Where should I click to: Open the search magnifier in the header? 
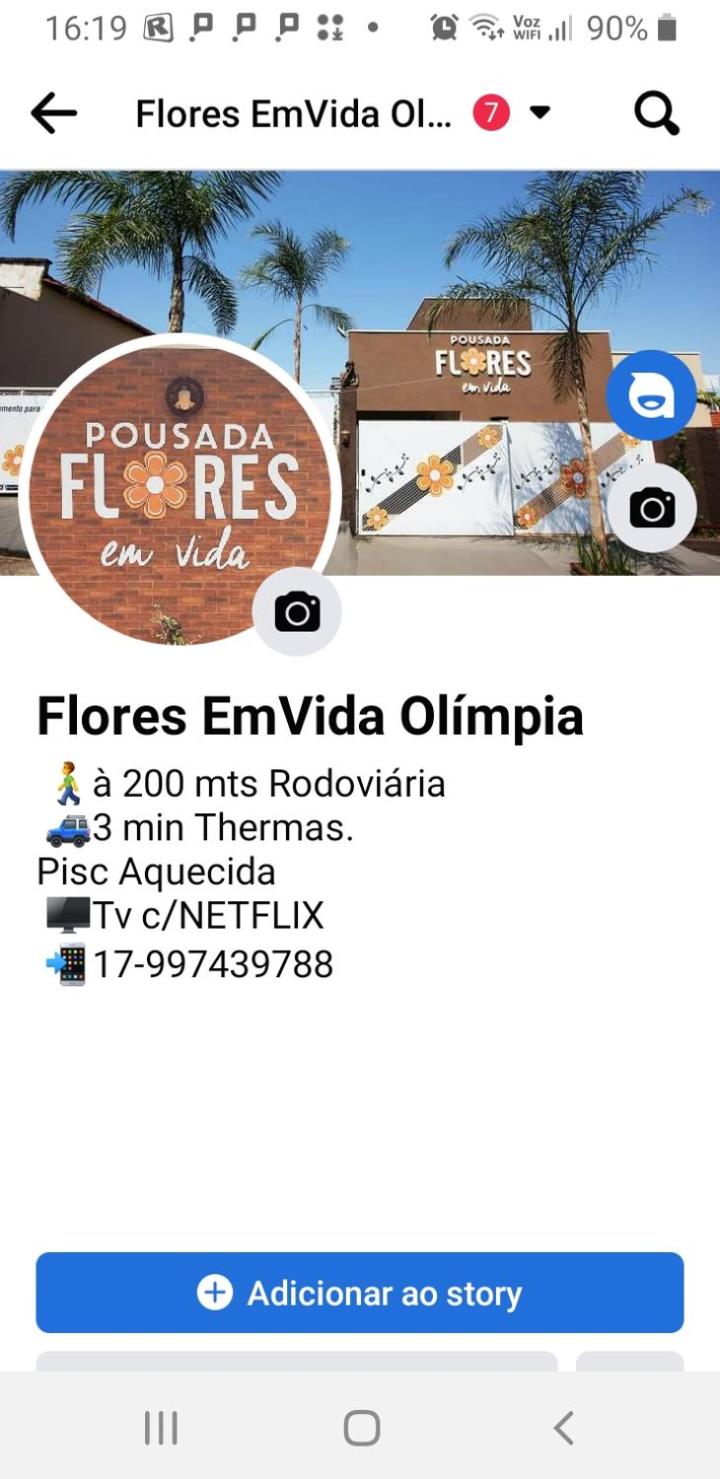657,113
